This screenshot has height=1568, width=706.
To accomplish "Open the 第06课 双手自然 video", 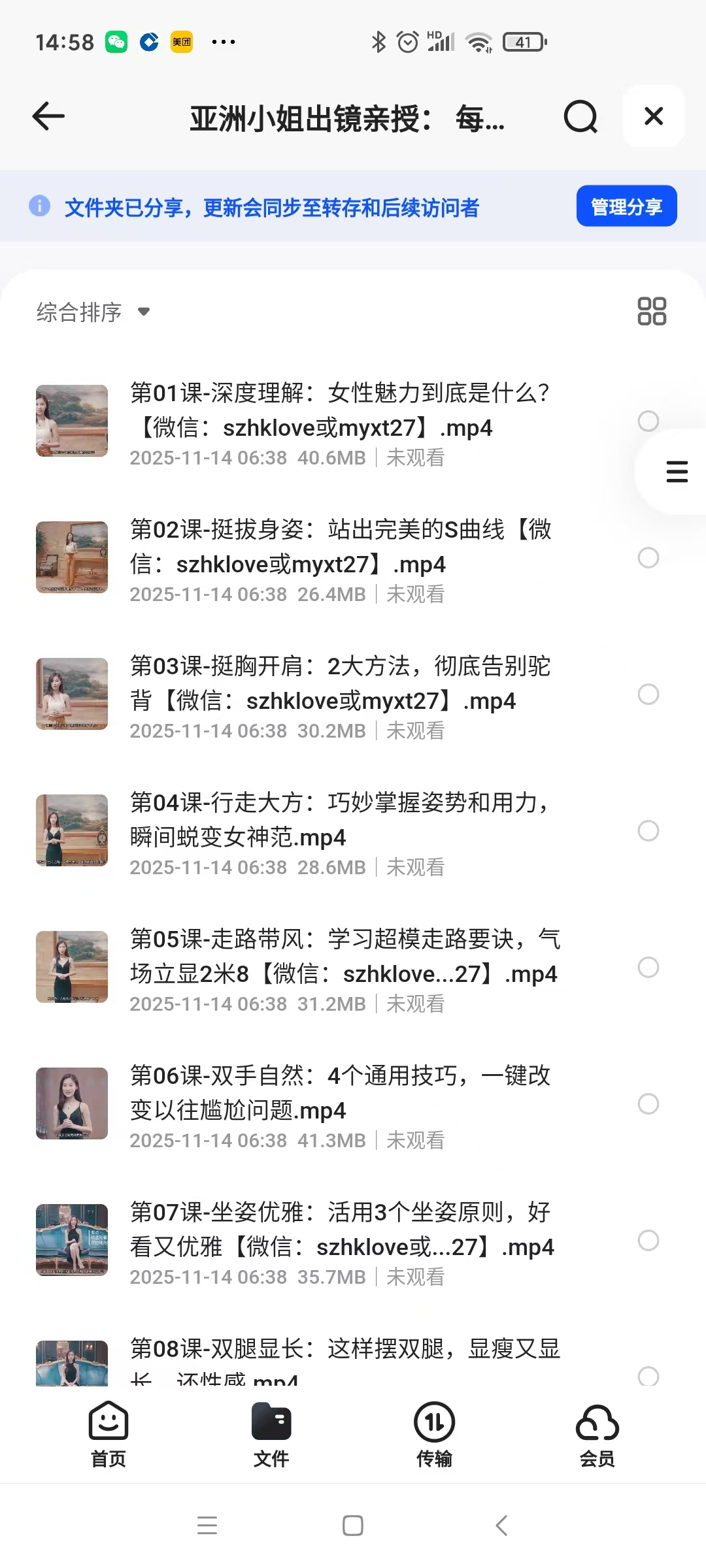I will (x=340, y=1093).
